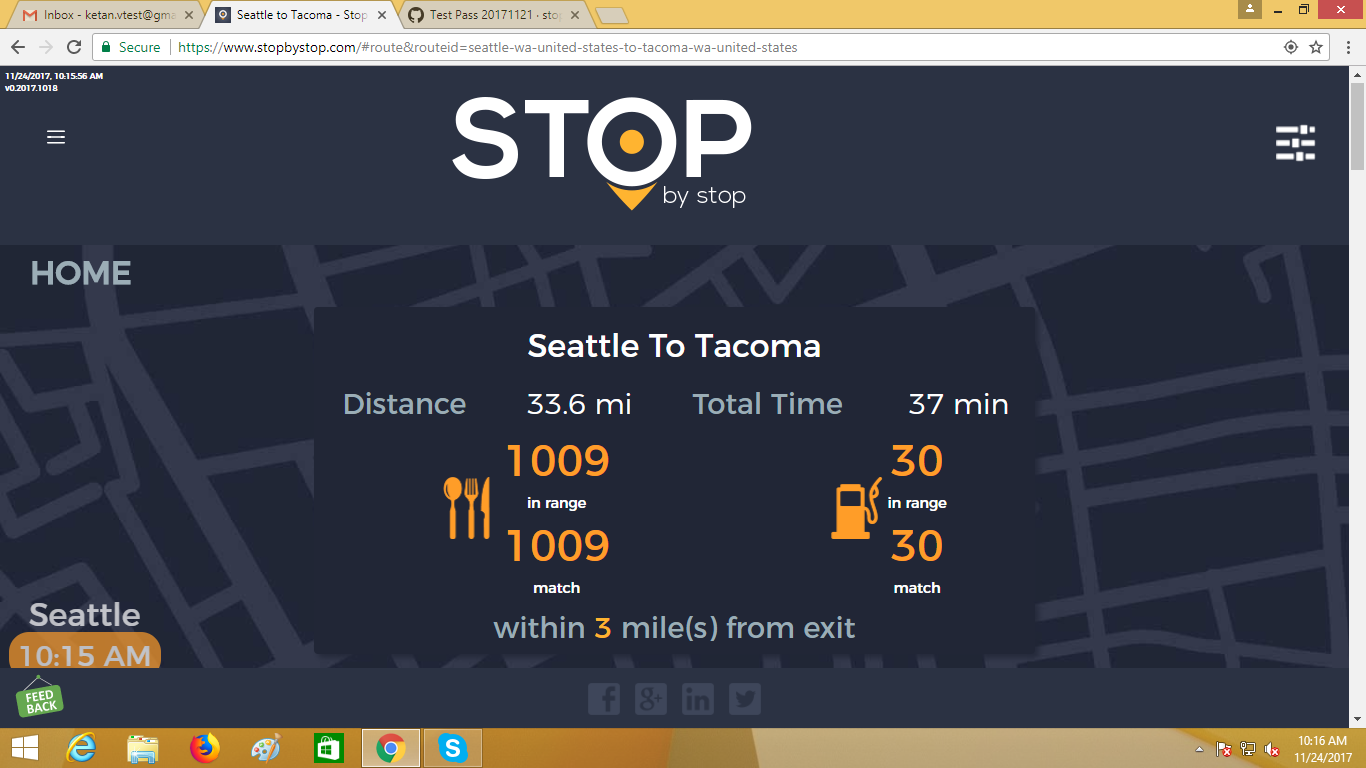The width and height of the screenshot is (1366, 768).
Task: Close the Seattle to Tacoma tab
Action: point(382,15)
